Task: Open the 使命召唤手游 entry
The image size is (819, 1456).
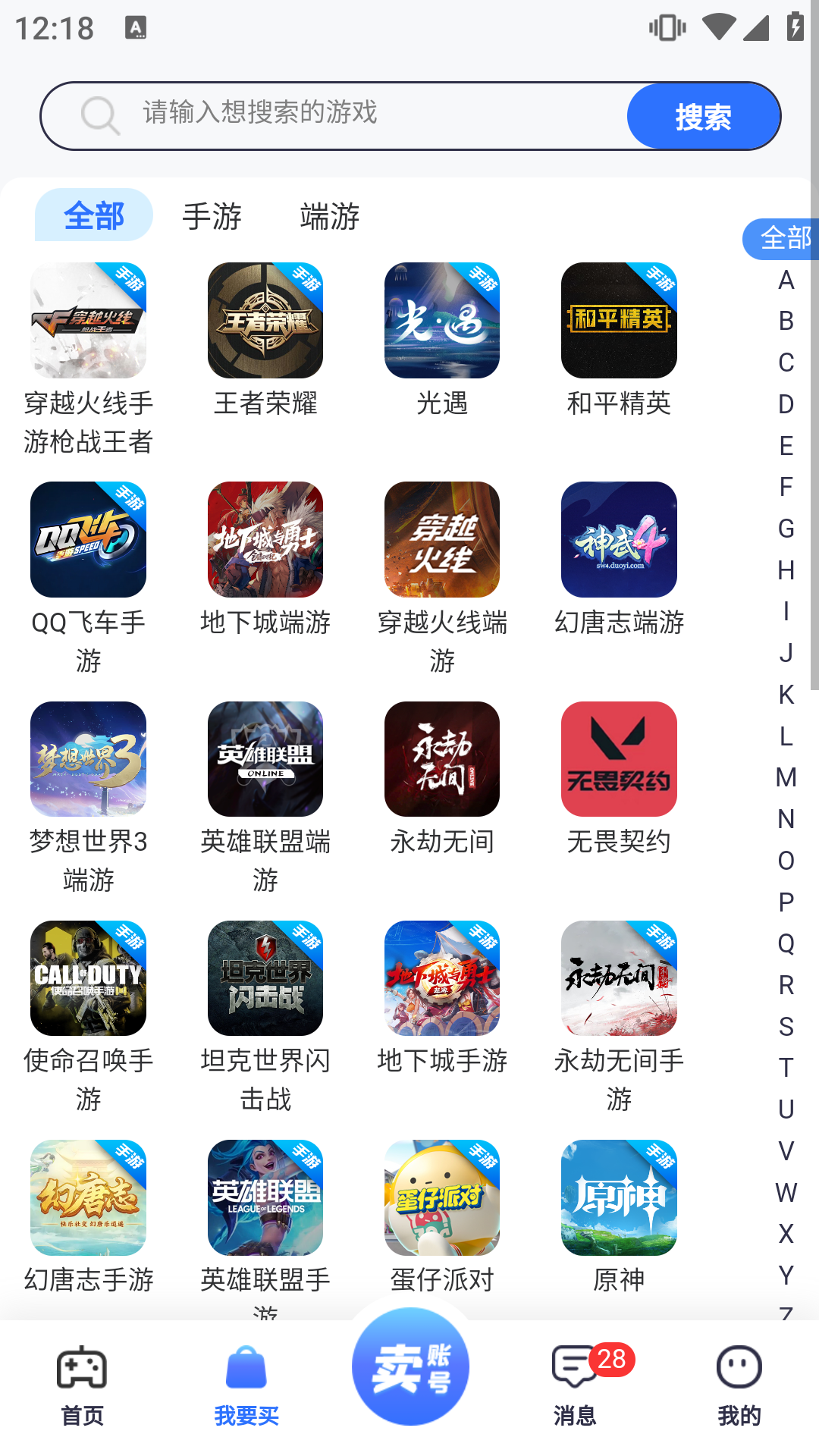Action: 88,978
